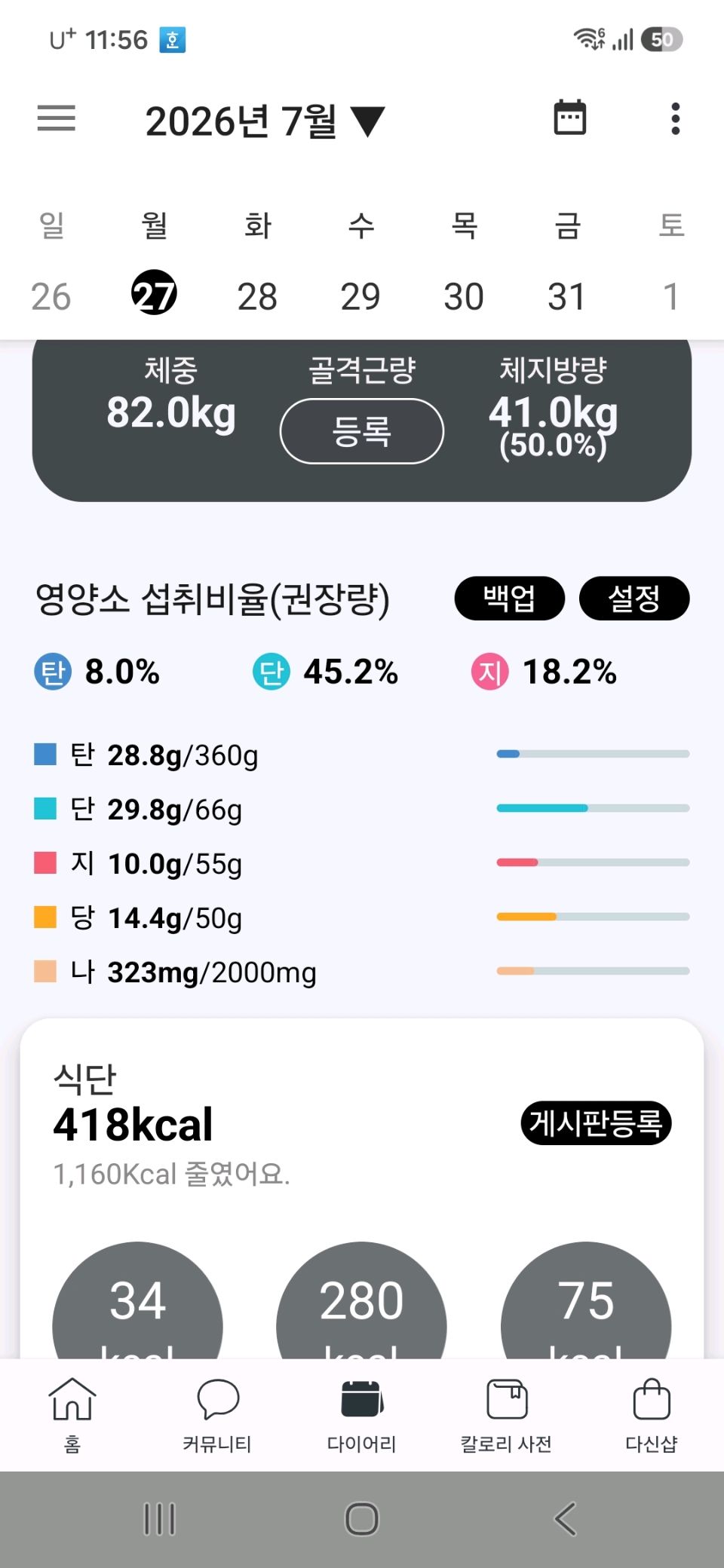Go to the 다신샵 tab

[652, 1415]
